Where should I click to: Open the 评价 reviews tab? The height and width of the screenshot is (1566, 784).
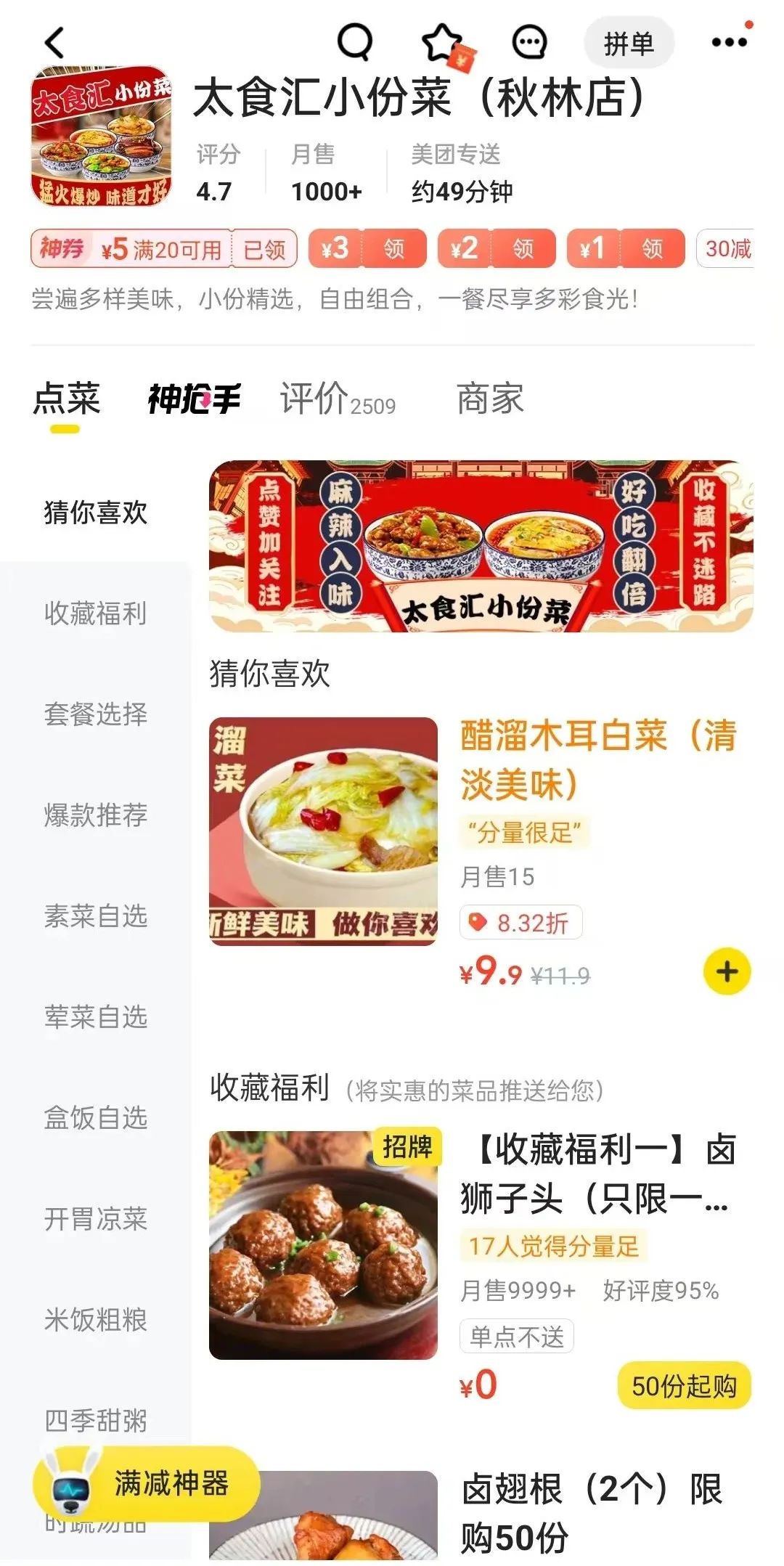pos(338,399)
